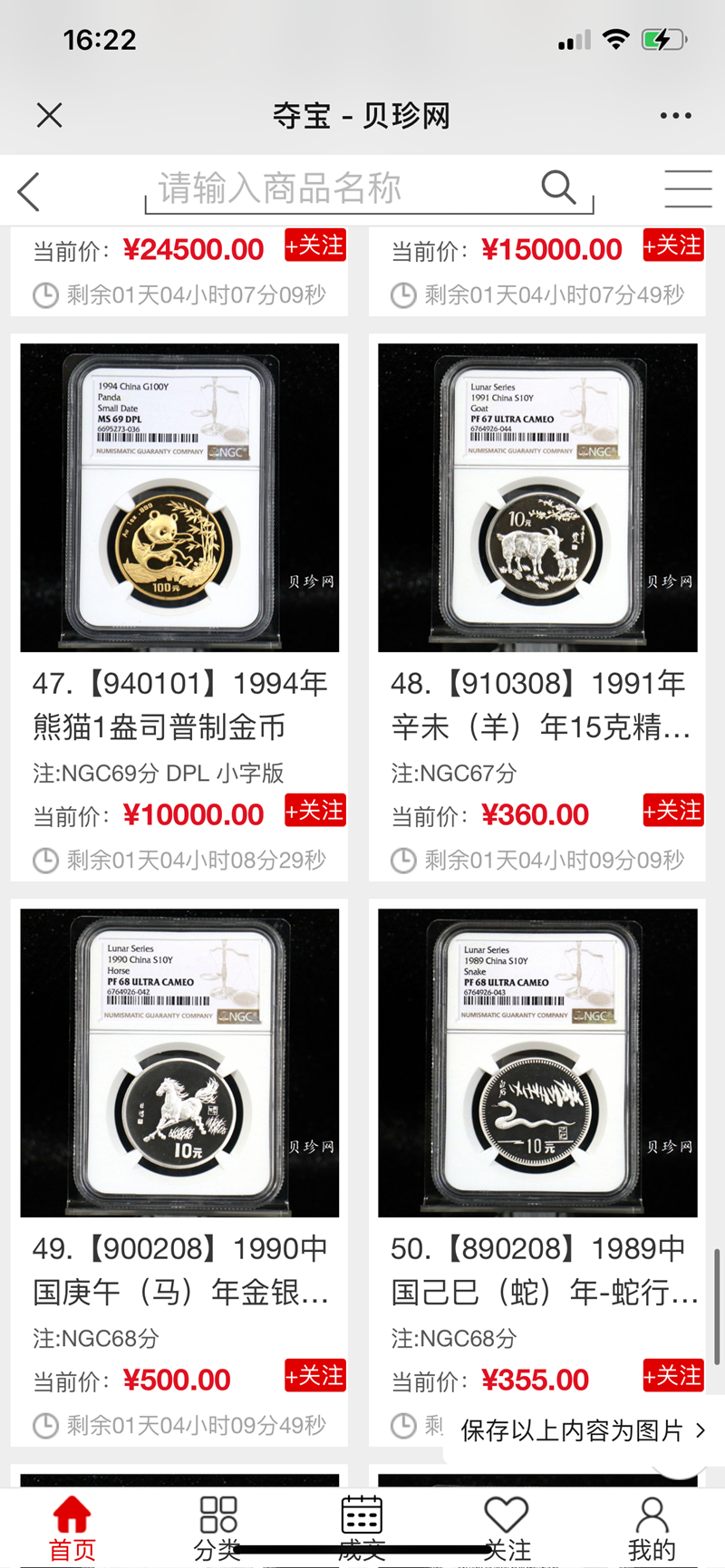Go back using the left arrow
Image resolution: width=725 pixels, height=1568 pixels.
click(x=29, y=191)
